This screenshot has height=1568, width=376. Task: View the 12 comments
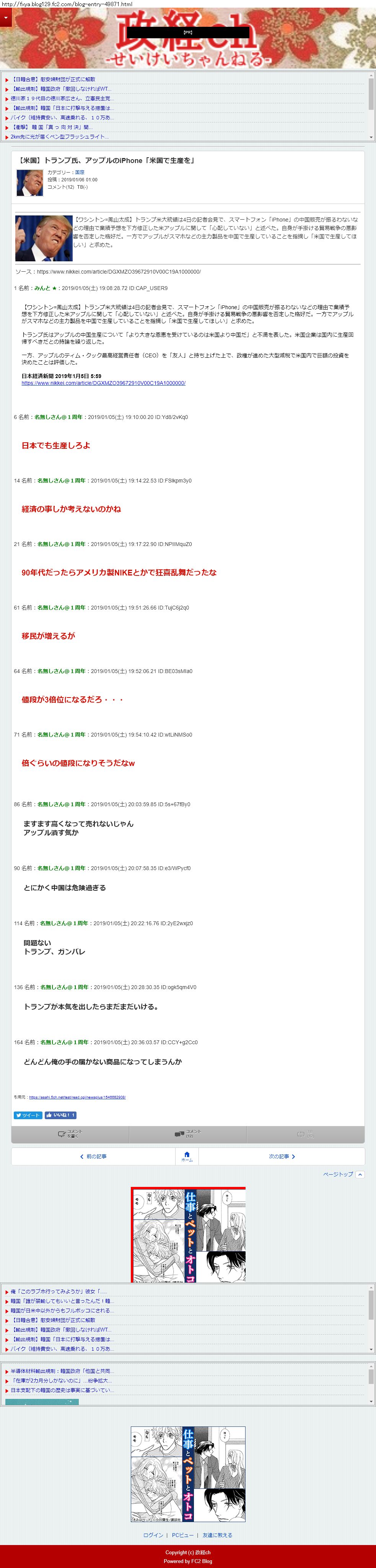coord(187,1133)
